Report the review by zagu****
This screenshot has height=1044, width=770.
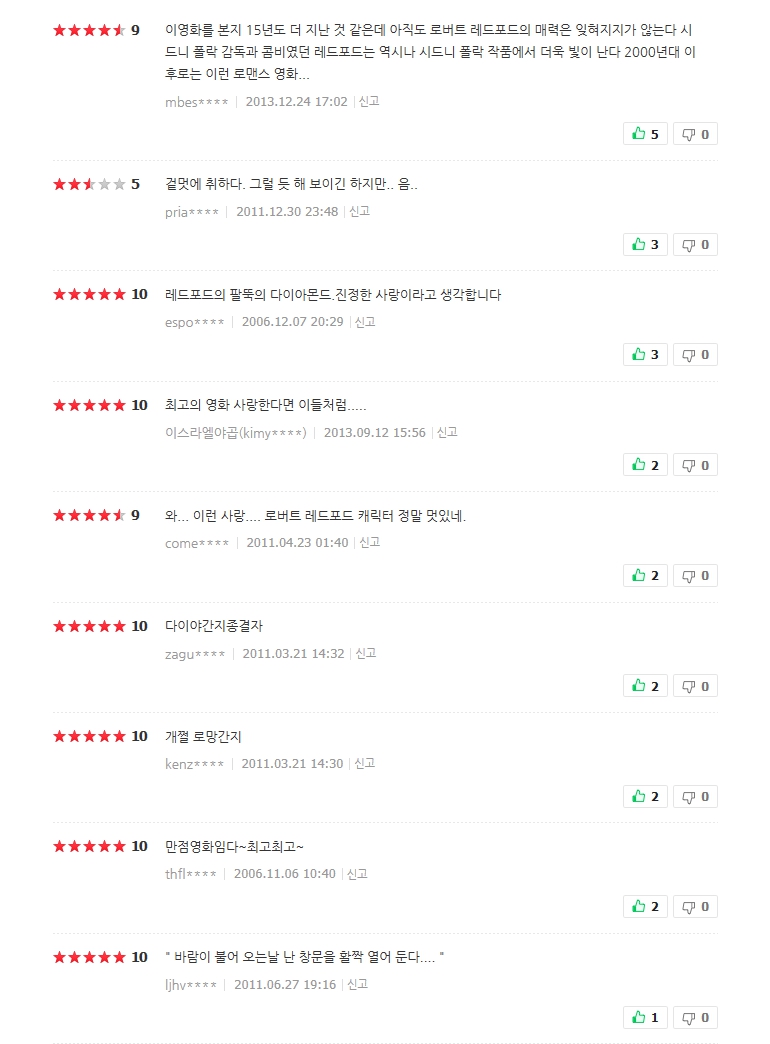click(366, 653)
